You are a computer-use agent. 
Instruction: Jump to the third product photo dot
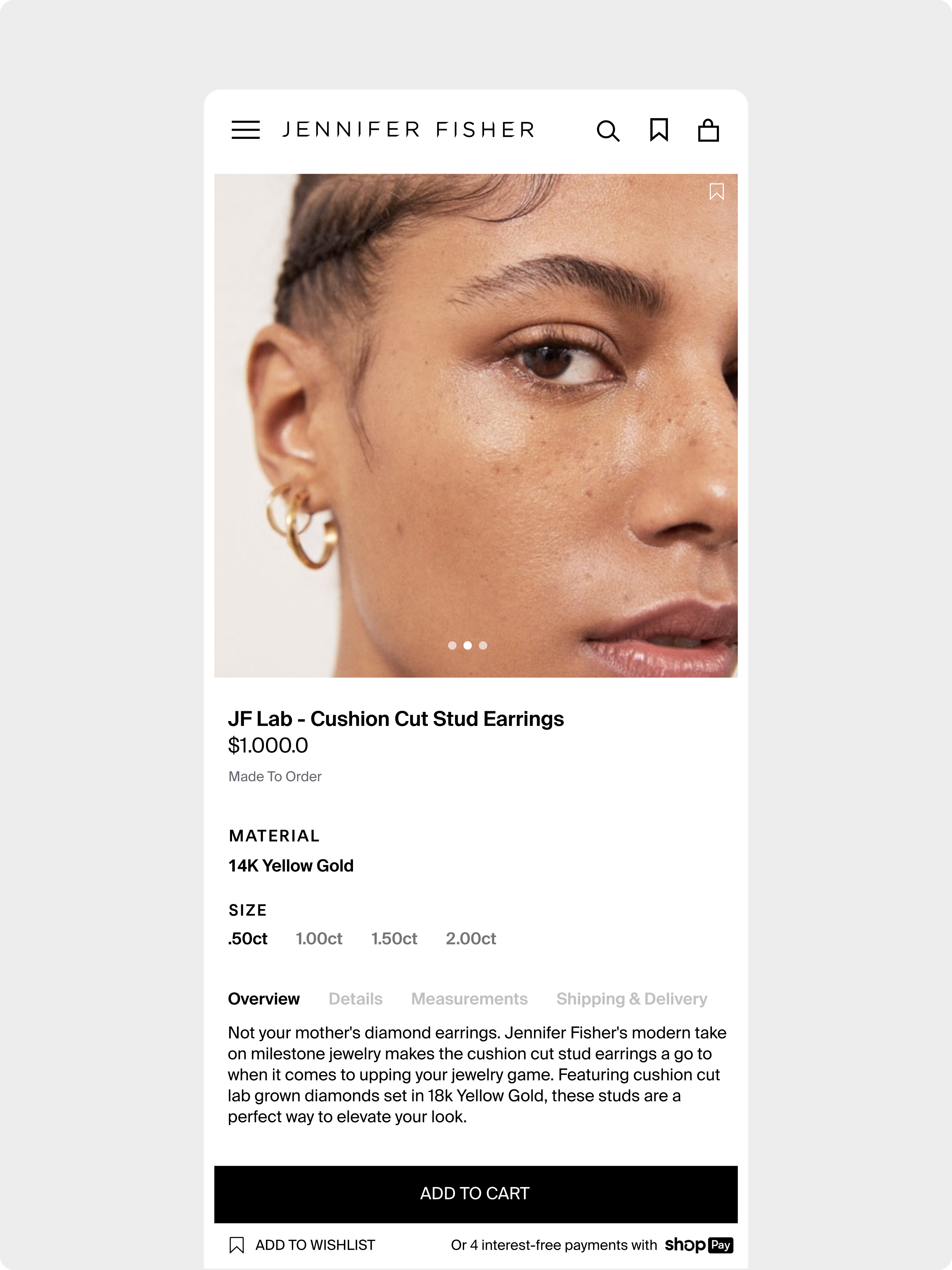click(483, 645)
